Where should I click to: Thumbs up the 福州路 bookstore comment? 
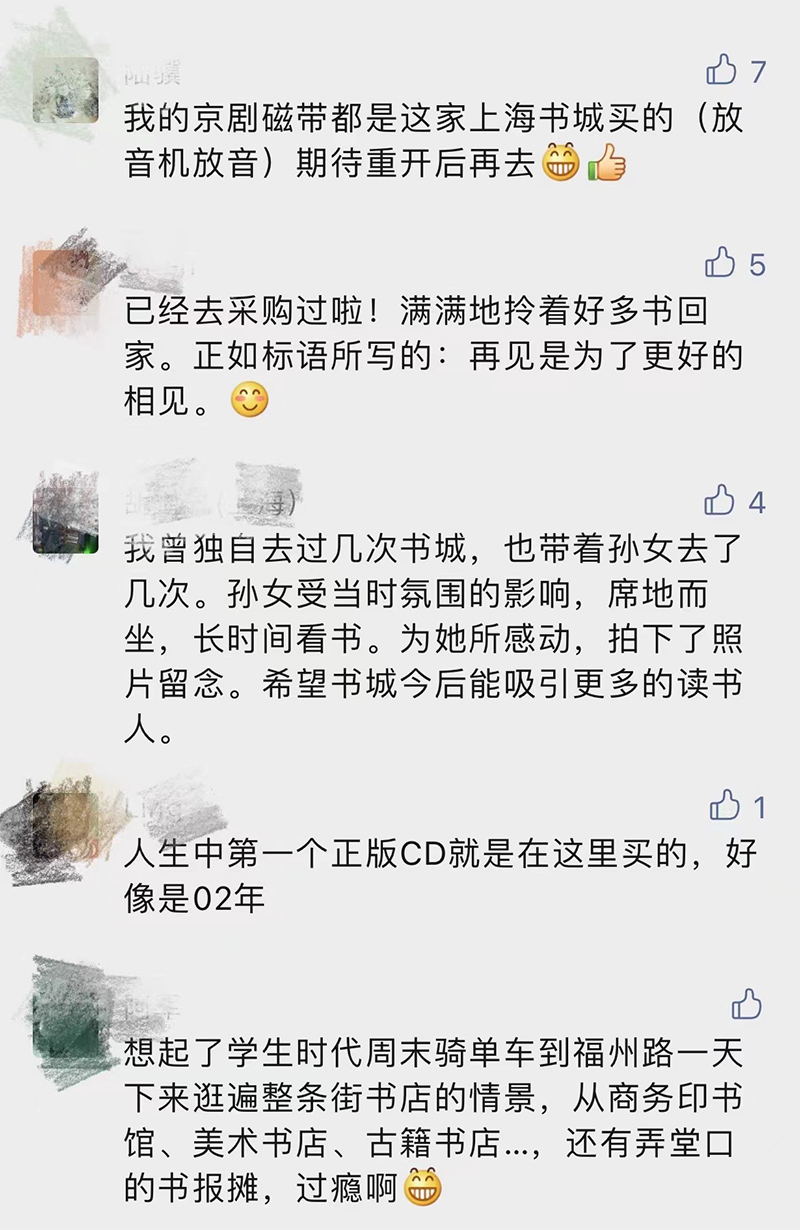[x=746, y=1004]
